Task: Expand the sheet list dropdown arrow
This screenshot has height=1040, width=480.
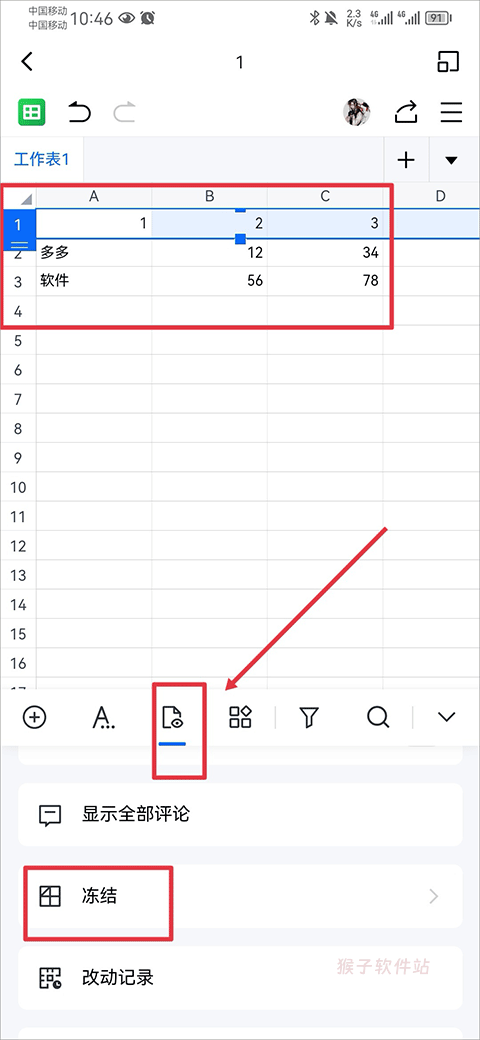Action: pyautogui.click(x=451, y=160)
